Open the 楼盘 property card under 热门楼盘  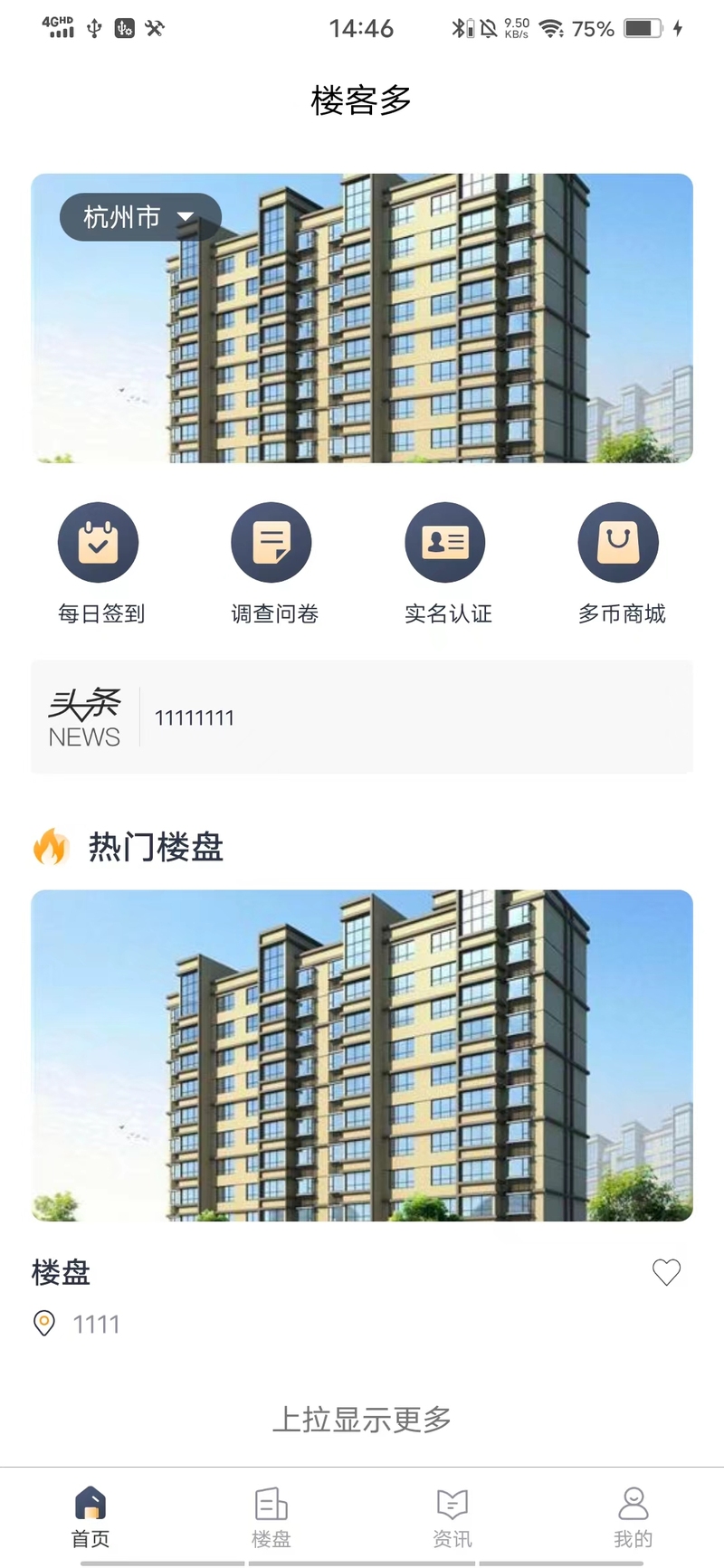coord(362,1055)
